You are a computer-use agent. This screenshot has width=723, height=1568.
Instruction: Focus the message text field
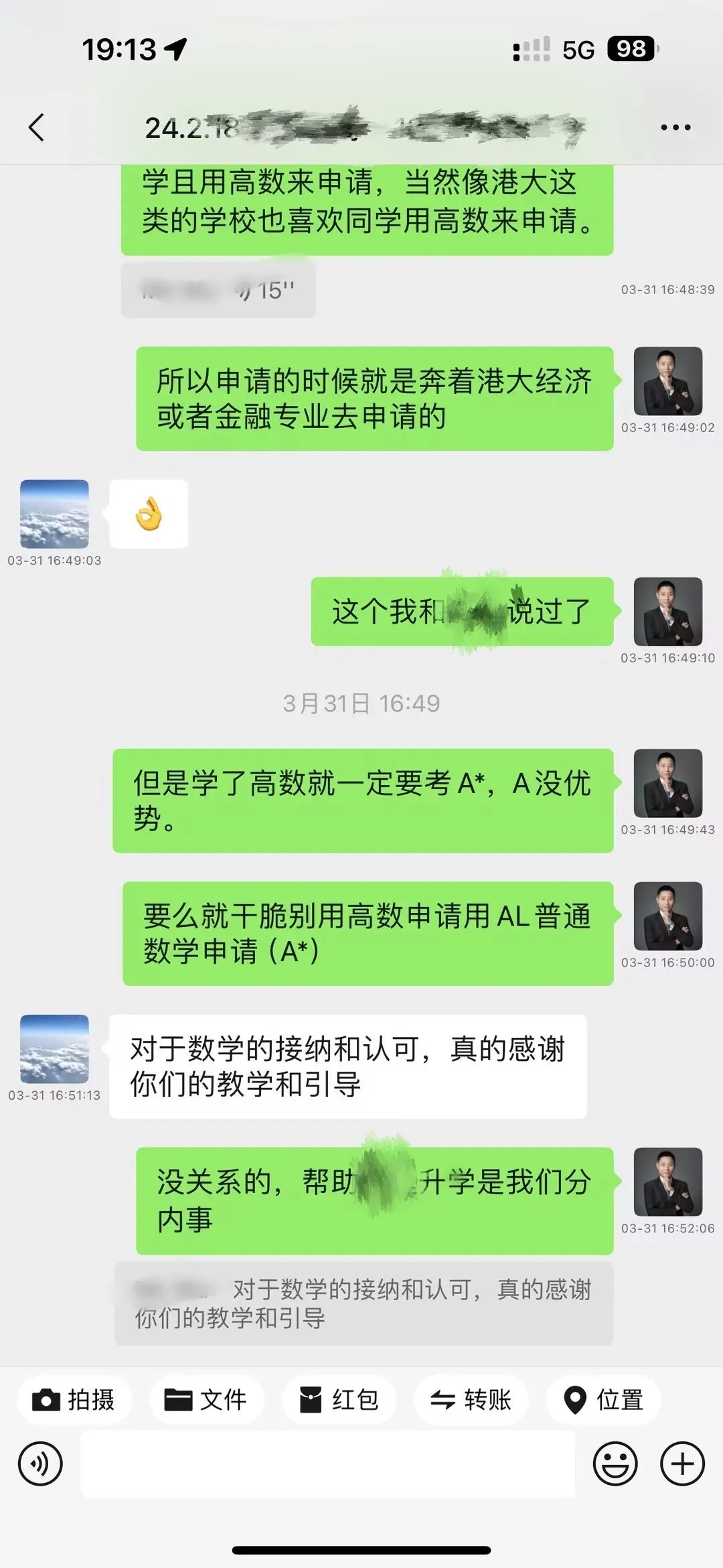tap(327, 1464)
